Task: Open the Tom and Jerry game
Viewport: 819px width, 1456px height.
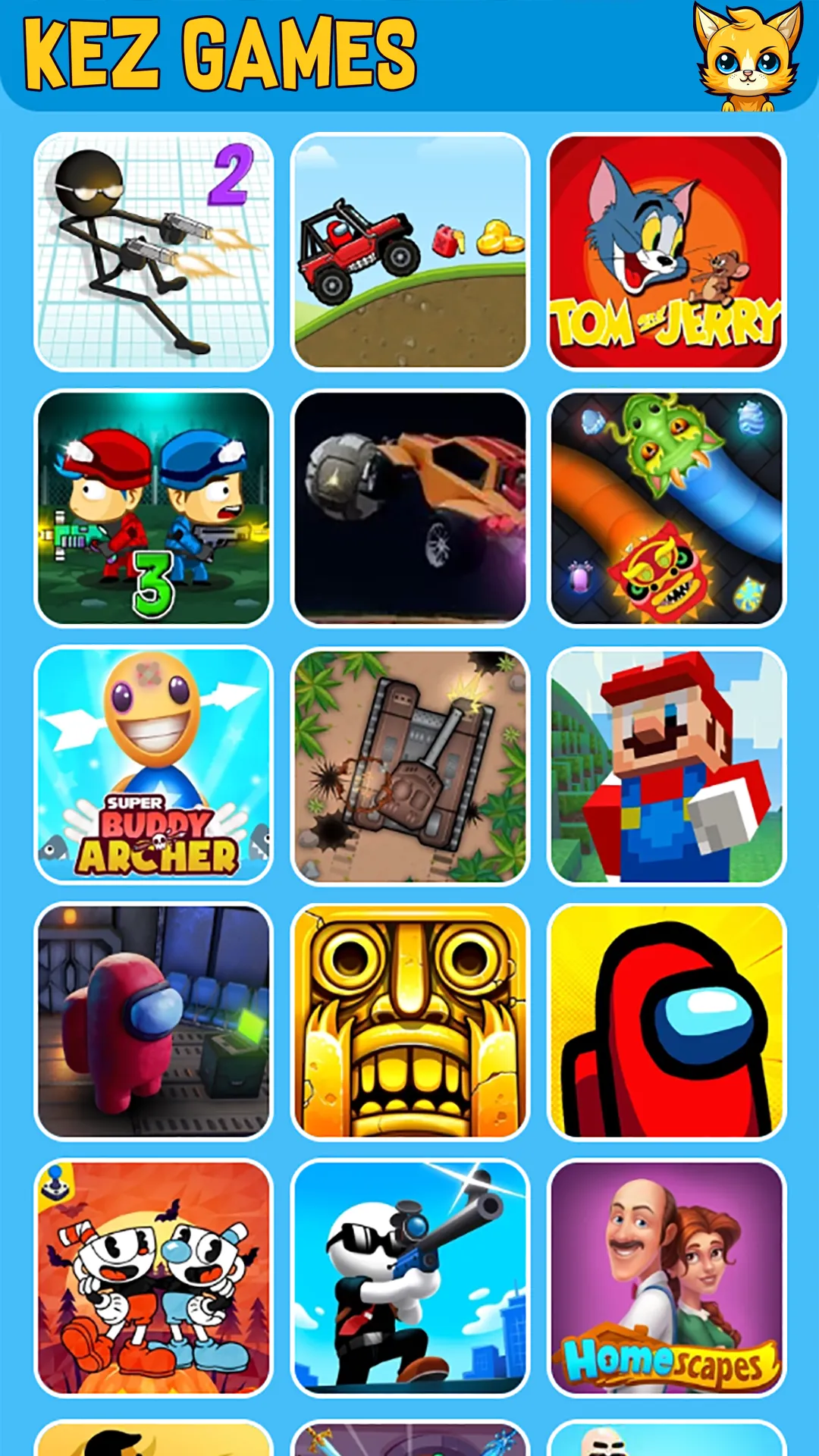Action: (x=666, y=252)
